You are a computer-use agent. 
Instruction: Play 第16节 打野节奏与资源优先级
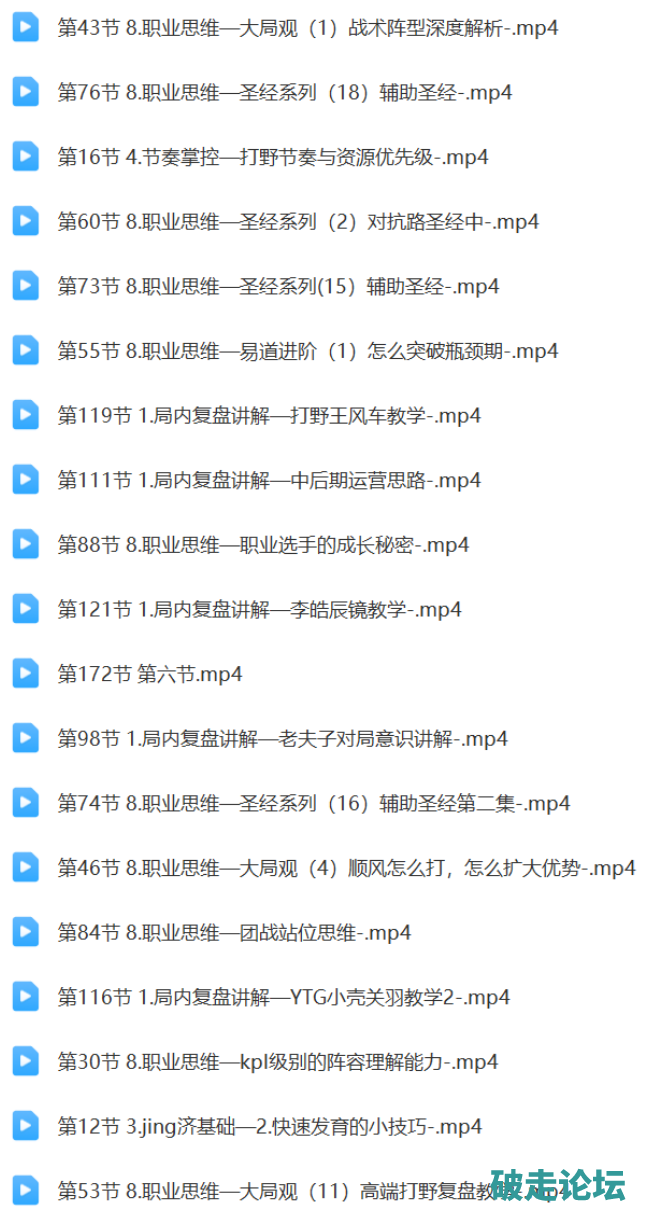(x=273, y=157)
